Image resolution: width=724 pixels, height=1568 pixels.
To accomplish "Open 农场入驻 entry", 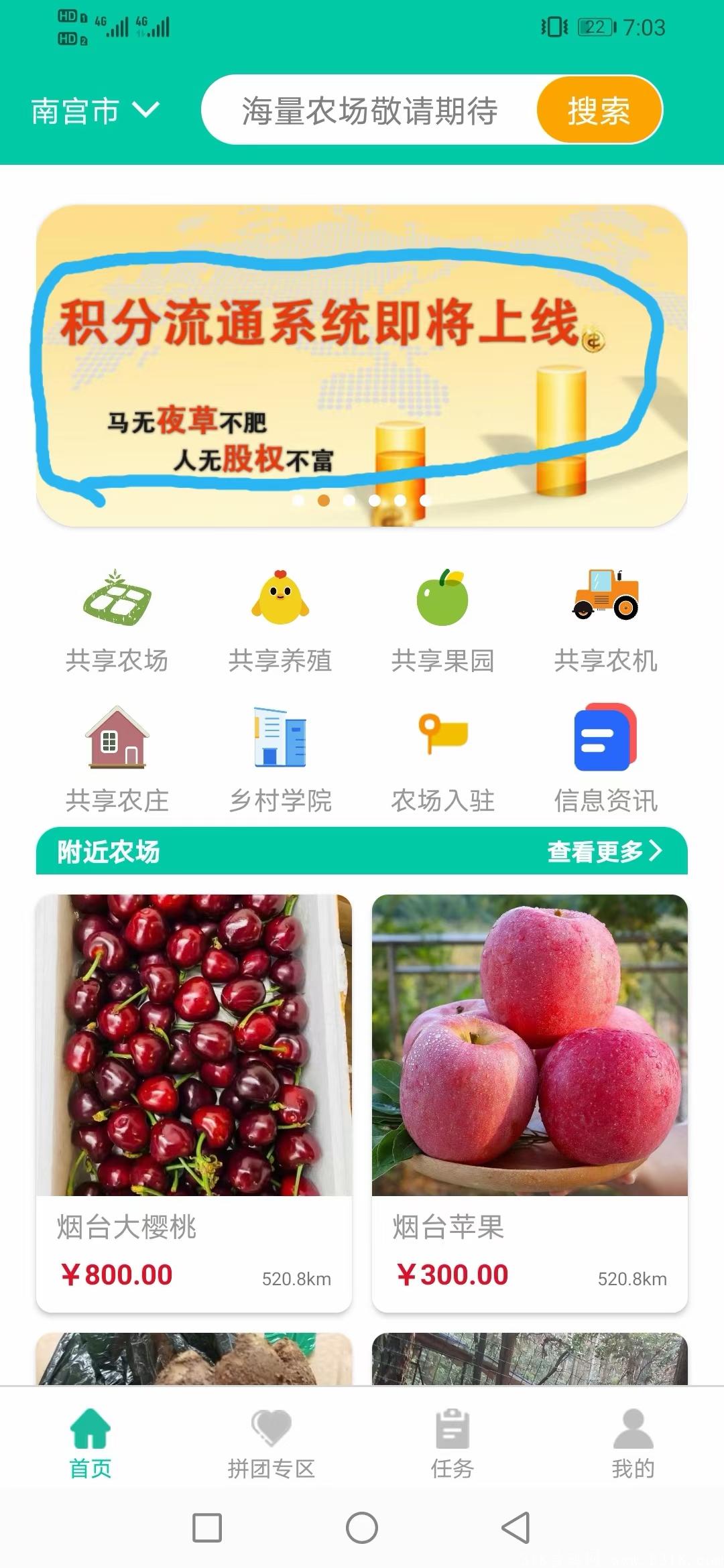I will click(443, 760).
